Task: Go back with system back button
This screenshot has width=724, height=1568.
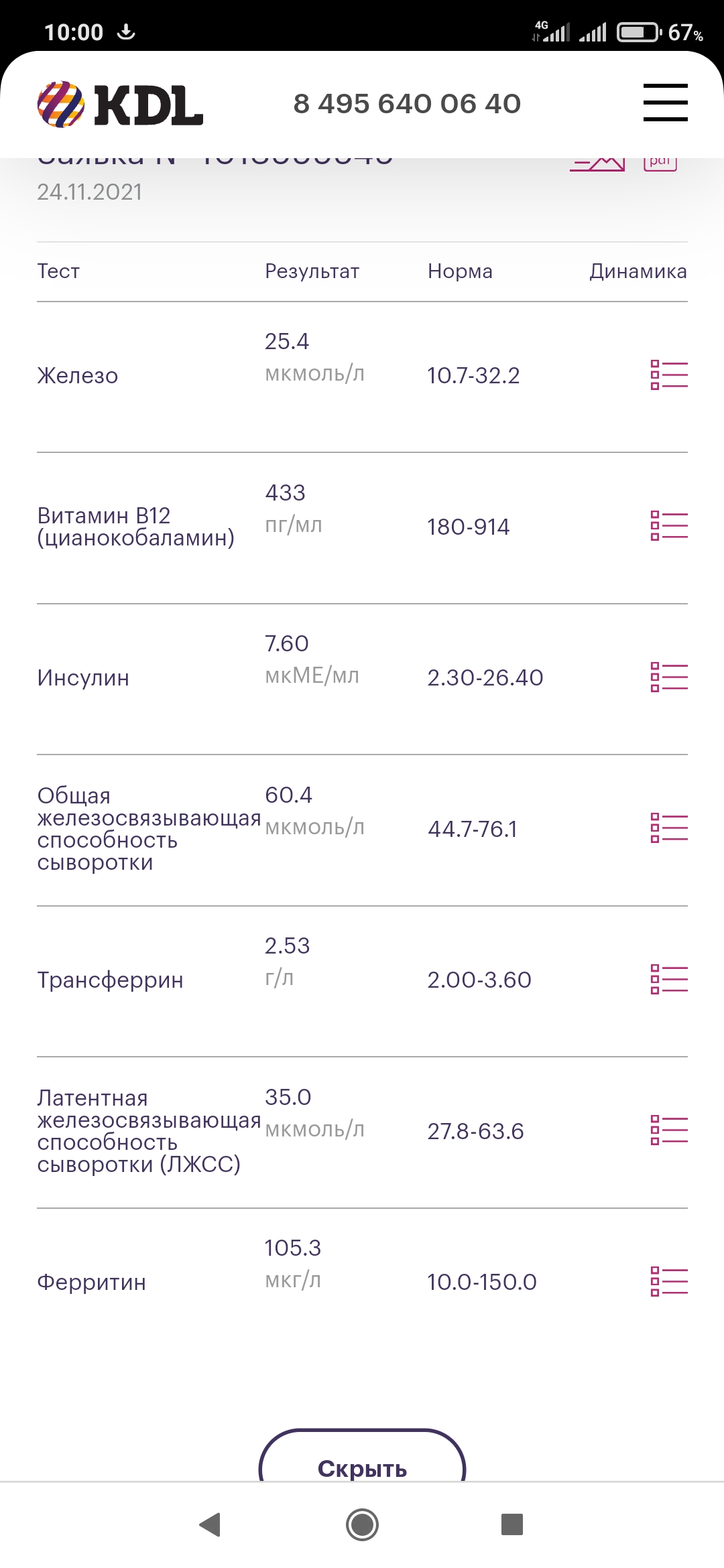Action: click(210, 1524)
